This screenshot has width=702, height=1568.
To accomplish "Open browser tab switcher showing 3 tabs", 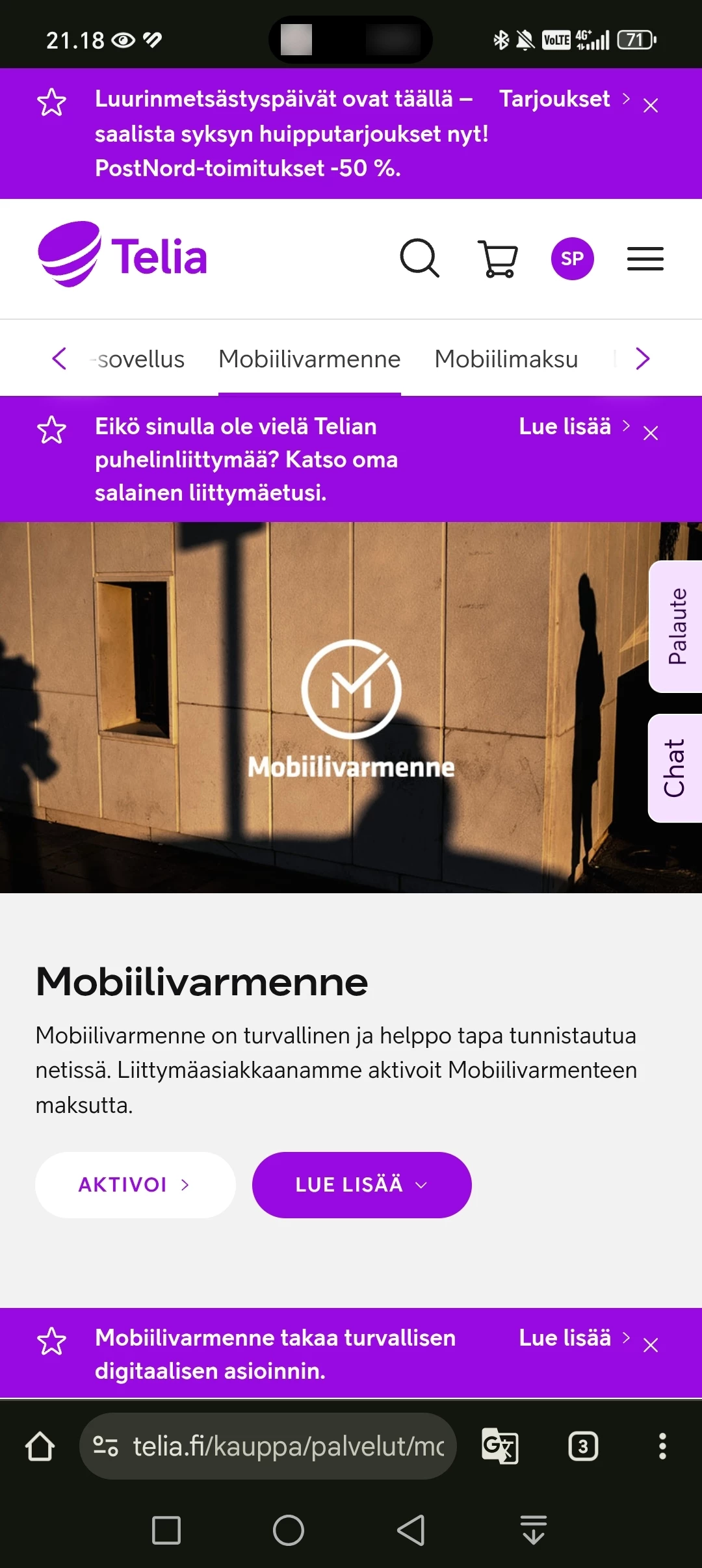I will point(582,1446).
